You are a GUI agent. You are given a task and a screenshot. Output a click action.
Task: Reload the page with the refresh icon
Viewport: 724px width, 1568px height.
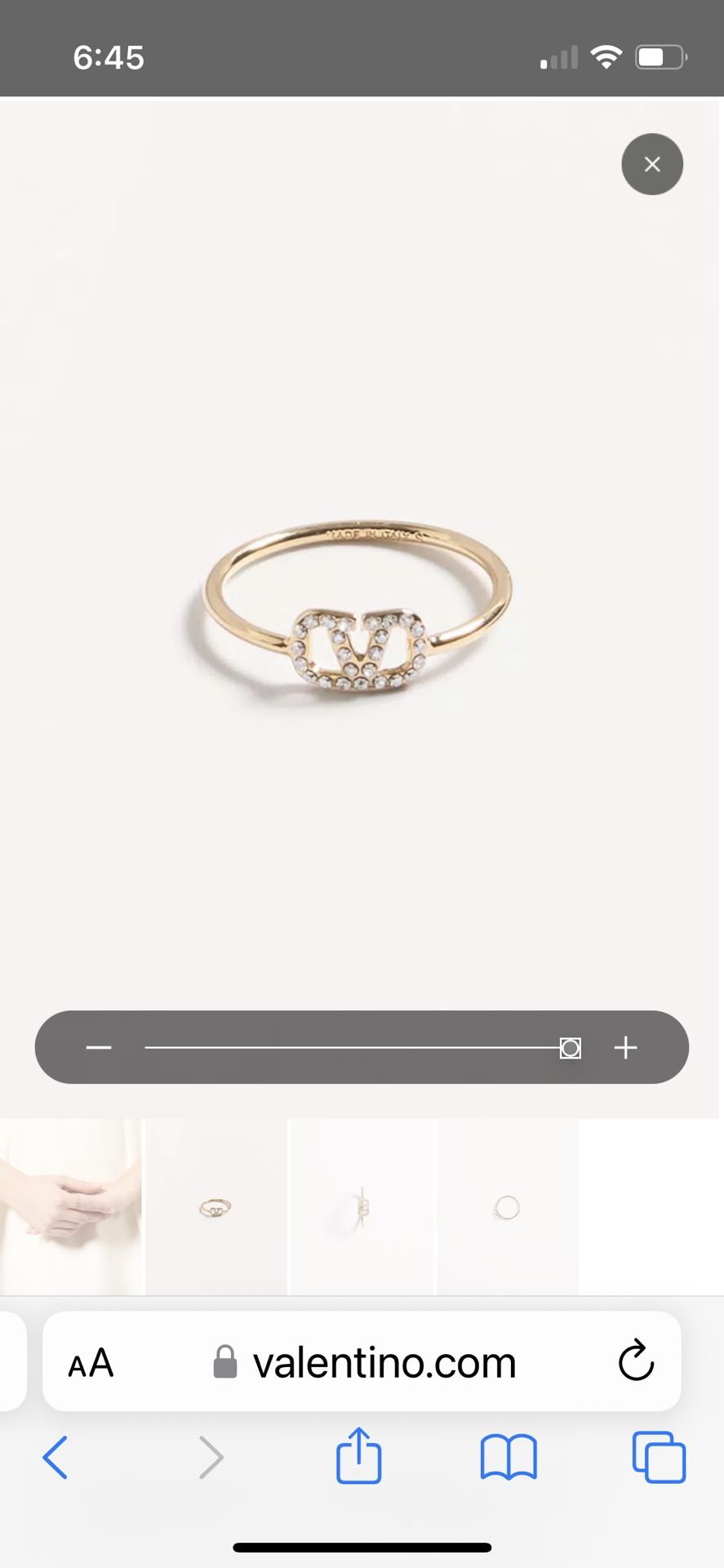pos(636,1361)
